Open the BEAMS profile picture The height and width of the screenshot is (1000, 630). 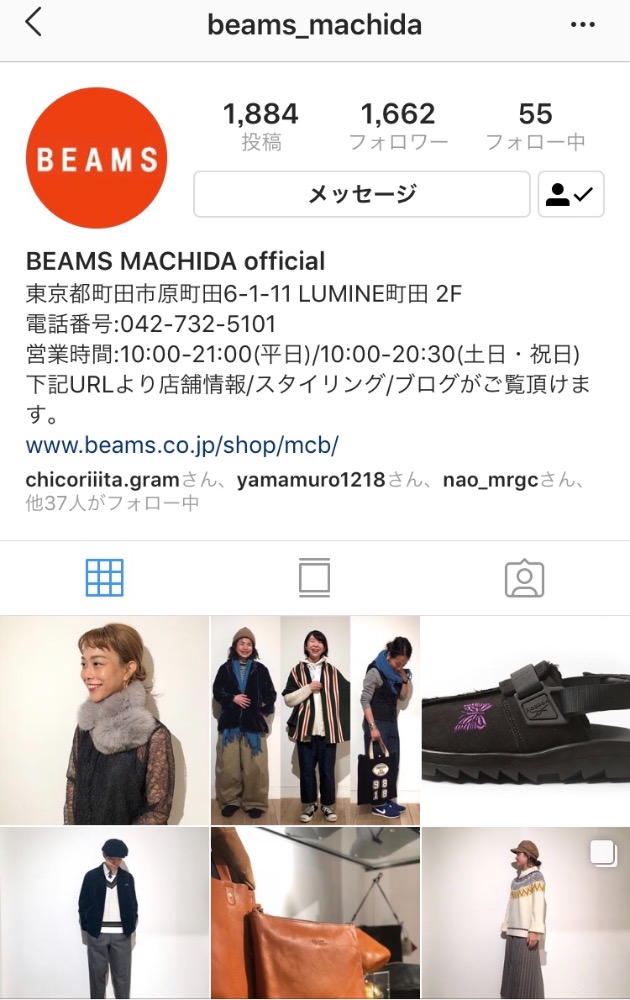[96, 158]
